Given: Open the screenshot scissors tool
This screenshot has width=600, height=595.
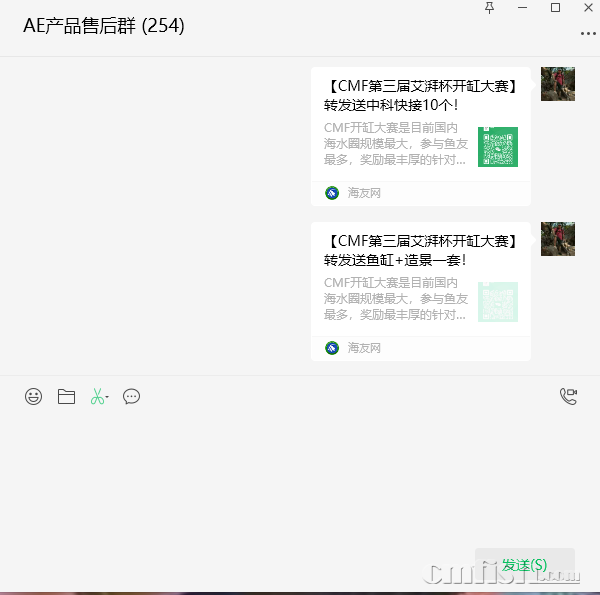Looking at the screenshot, I should coord(97,397).
